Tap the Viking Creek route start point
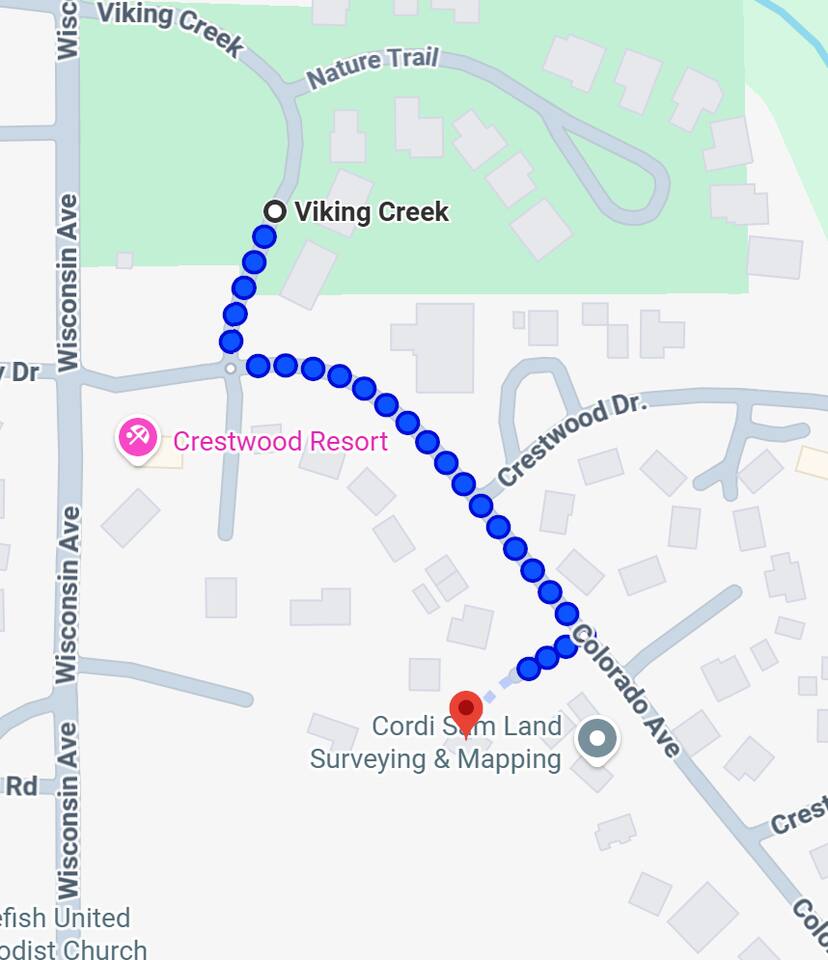The image size is (828, 960). coord(275,212)
